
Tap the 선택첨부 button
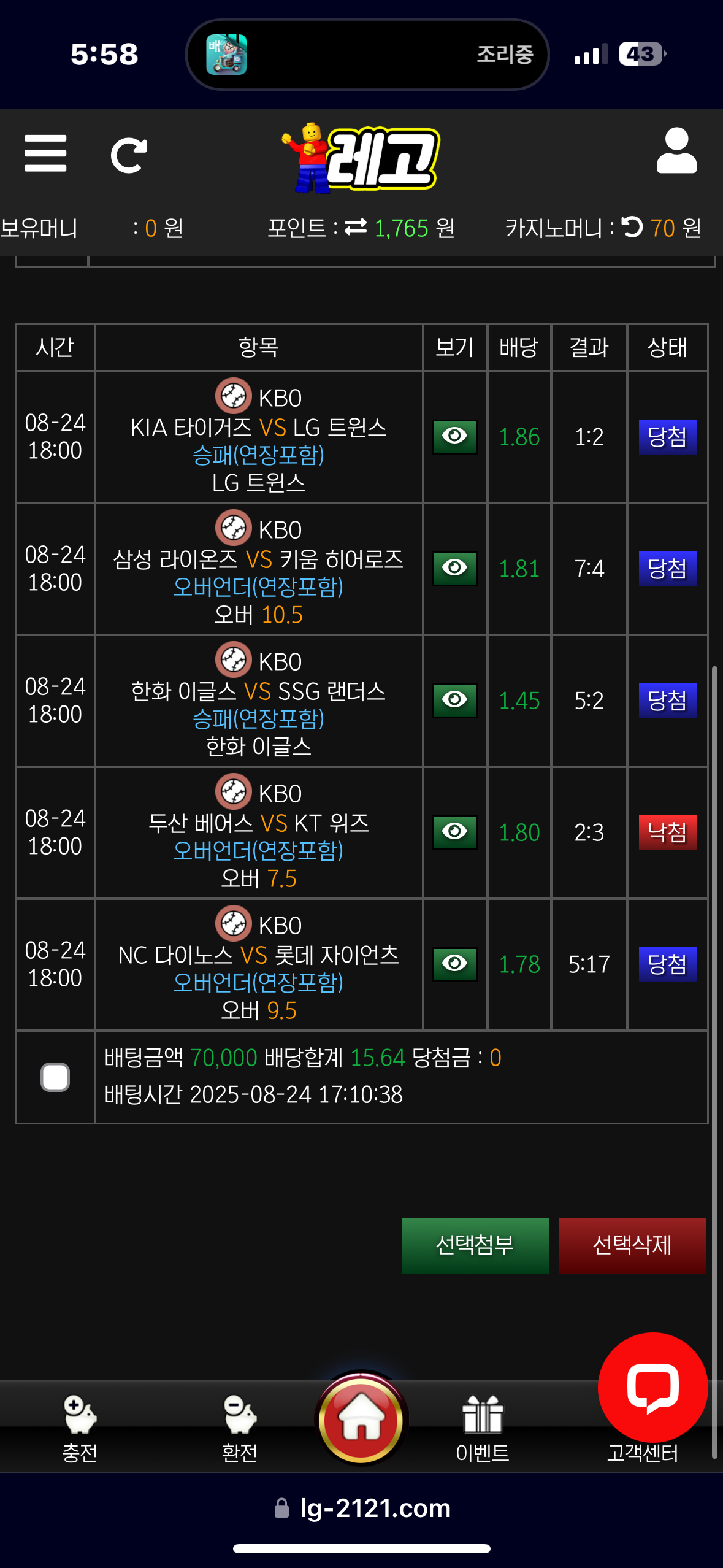pyautogui.click(x=475, y=1245)
